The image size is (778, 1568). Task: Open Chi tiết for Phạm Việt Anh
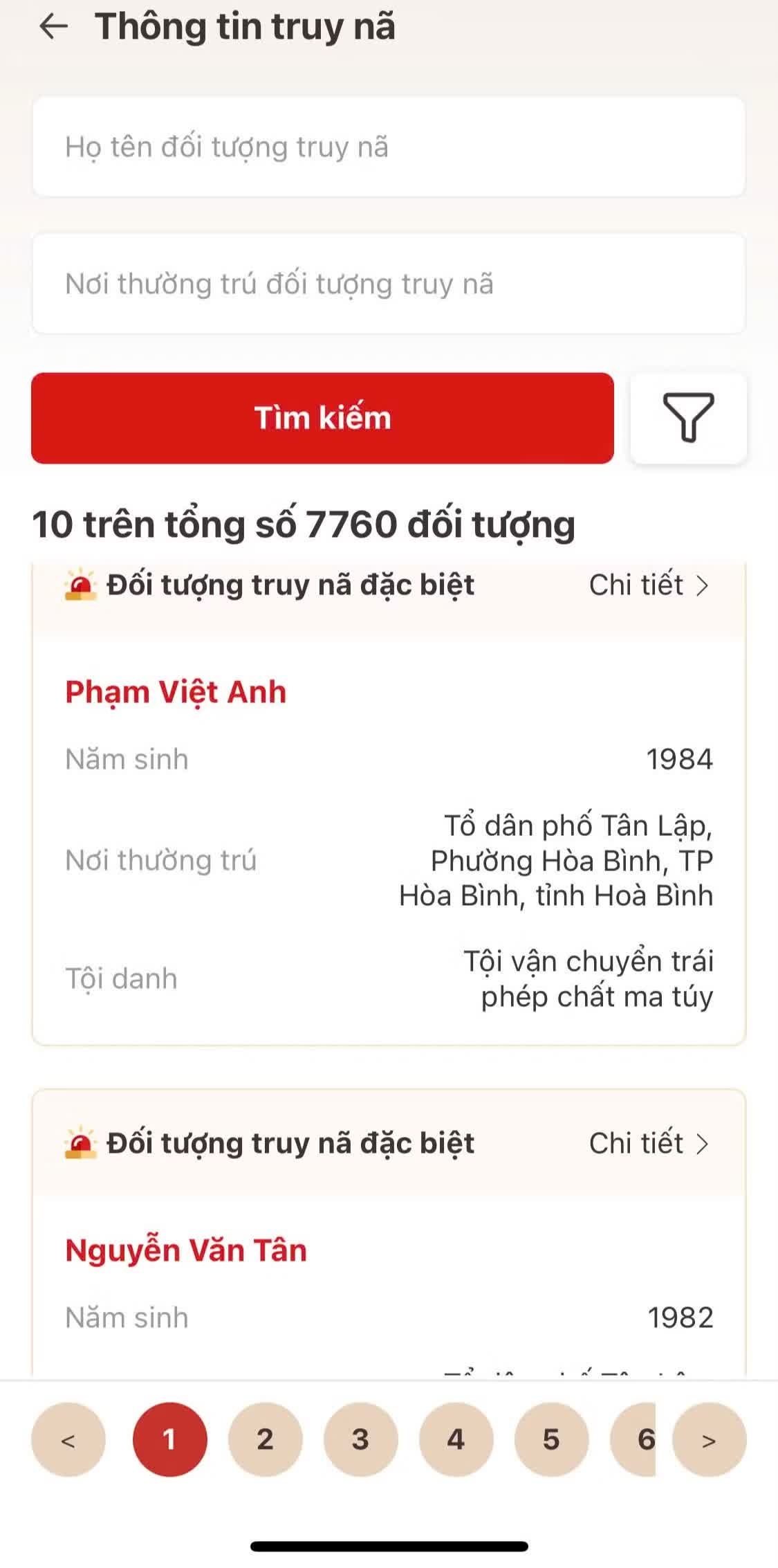636,585
